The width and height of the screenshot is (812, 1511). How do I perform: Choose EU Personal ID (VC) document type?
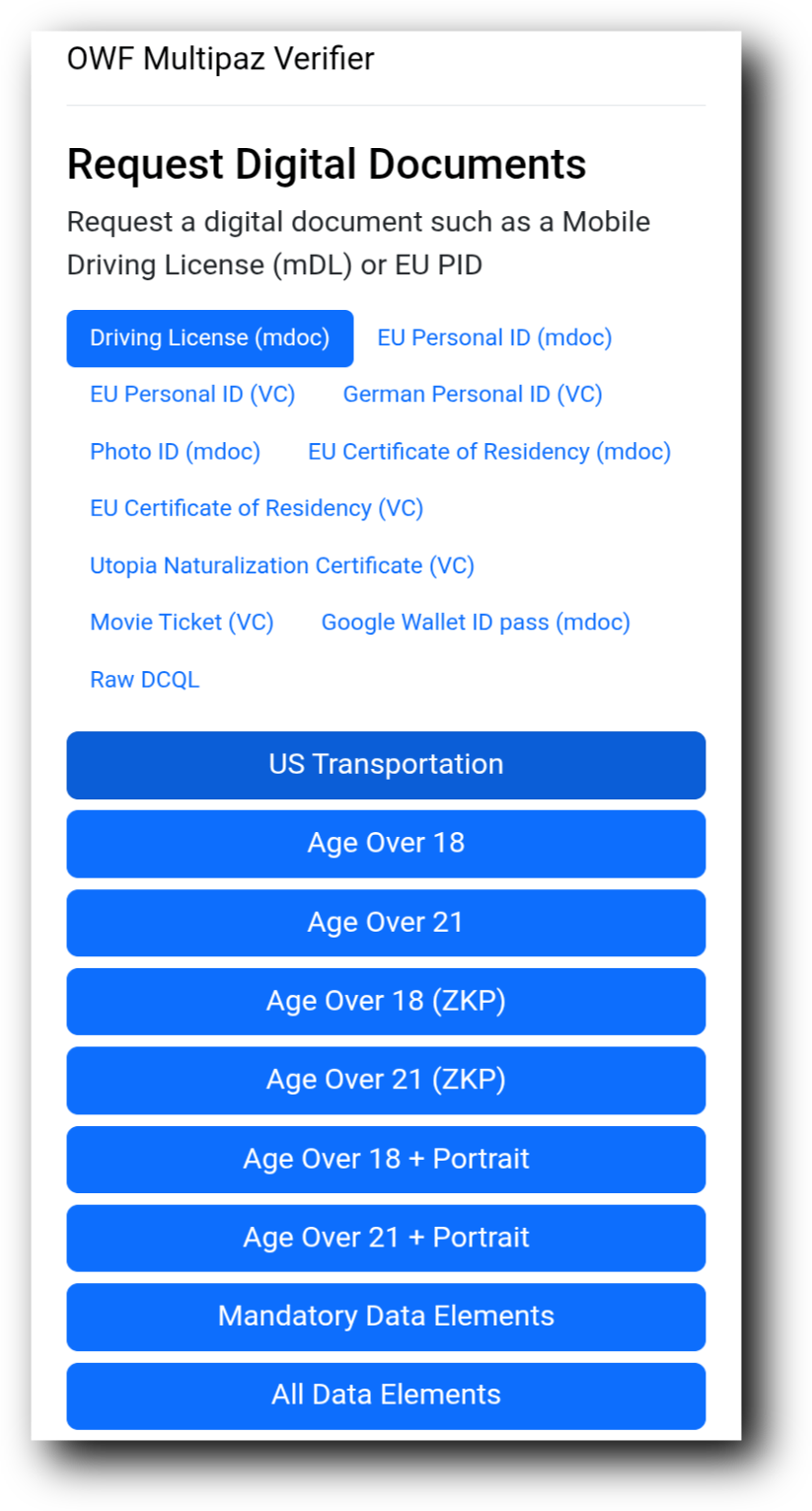point(192,395)
